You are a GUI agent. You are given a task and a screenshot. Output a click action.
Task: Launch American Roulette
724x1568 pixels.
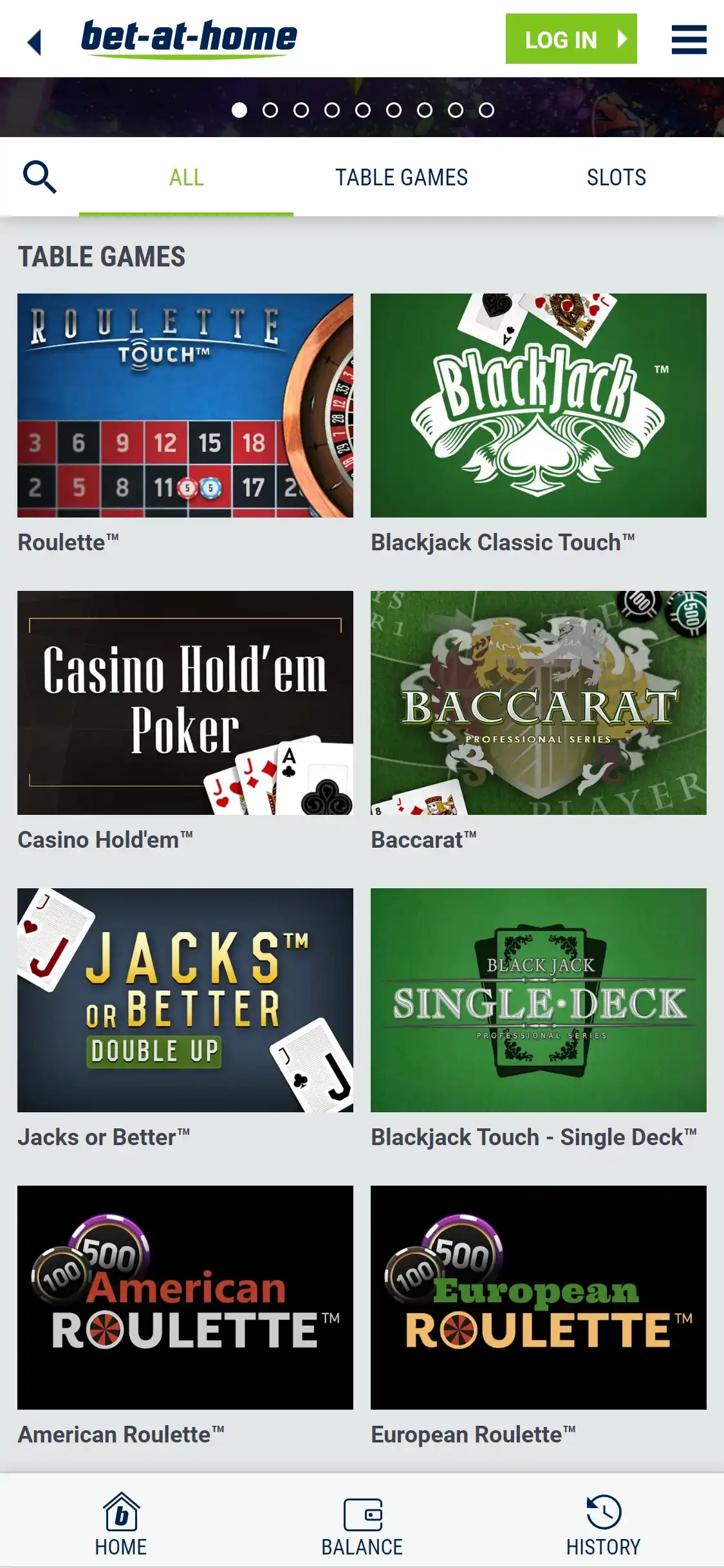(x=185, y=1298)
